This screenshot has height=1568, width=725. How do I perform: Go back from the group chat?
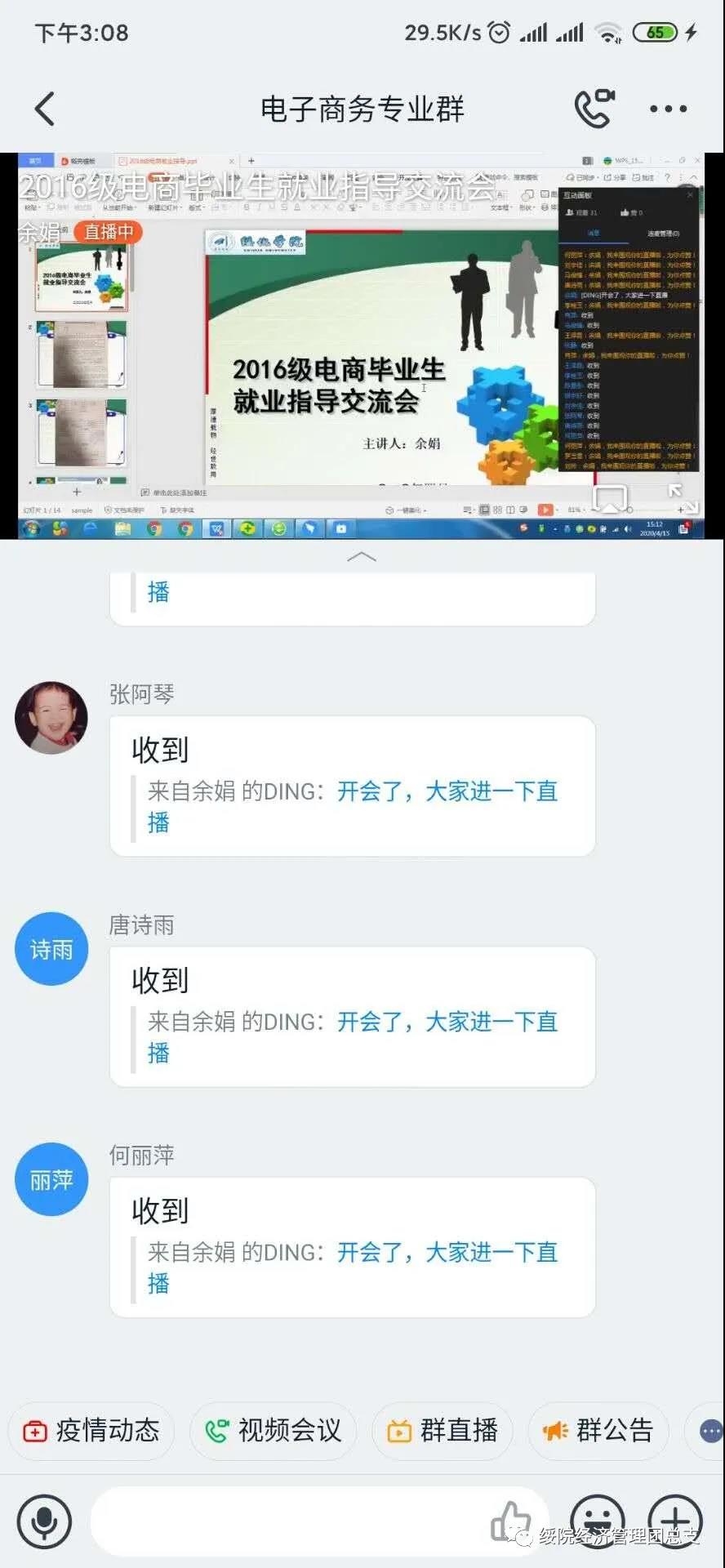(x=46, y=109)
